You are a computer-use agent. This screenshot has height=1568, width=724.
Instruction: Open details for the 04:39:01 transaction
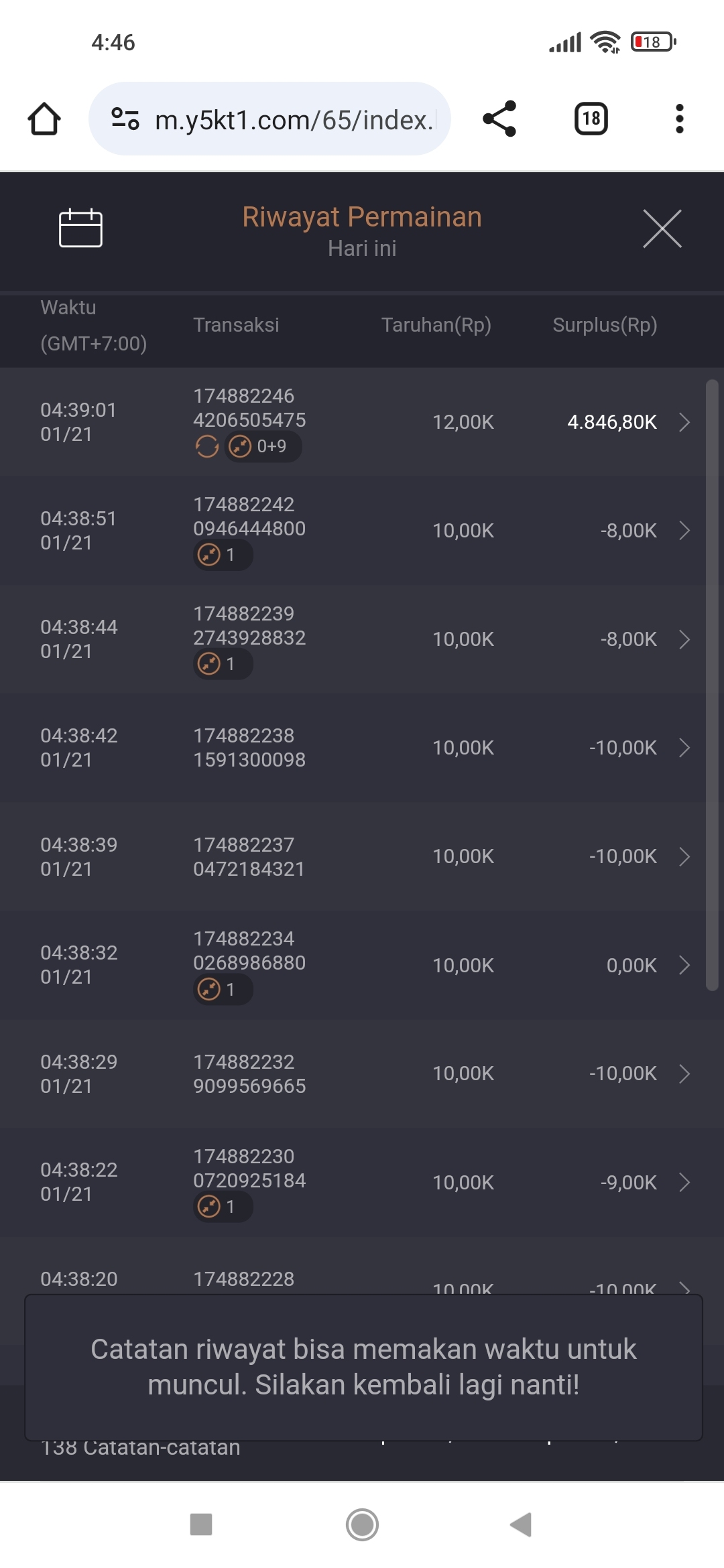[684, 422]
